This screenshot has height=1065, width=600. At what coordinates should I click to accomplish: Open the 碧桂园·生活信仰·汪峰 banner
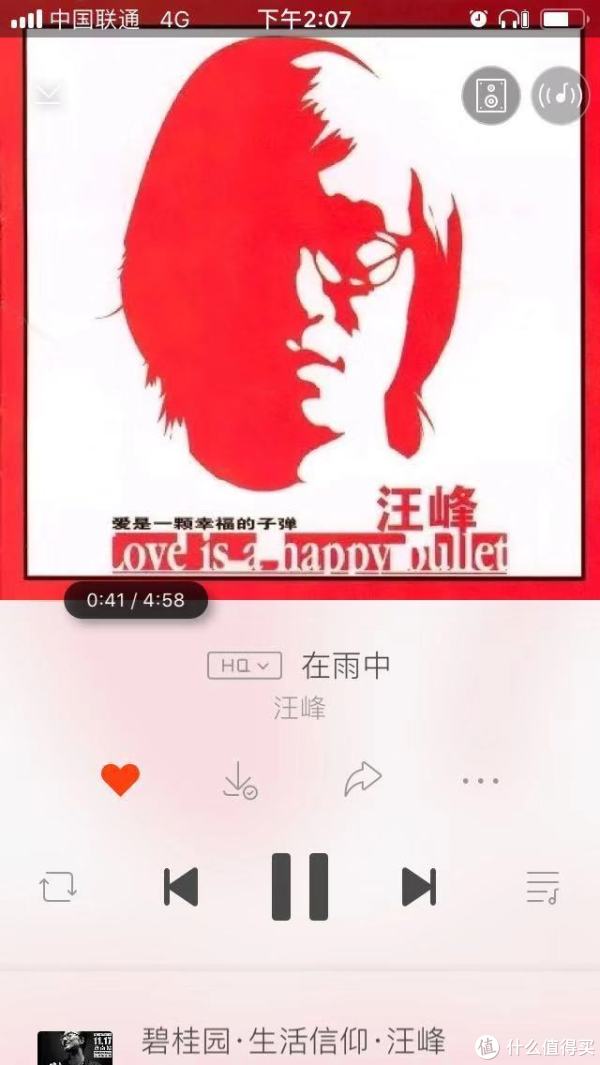[292, 1040]
